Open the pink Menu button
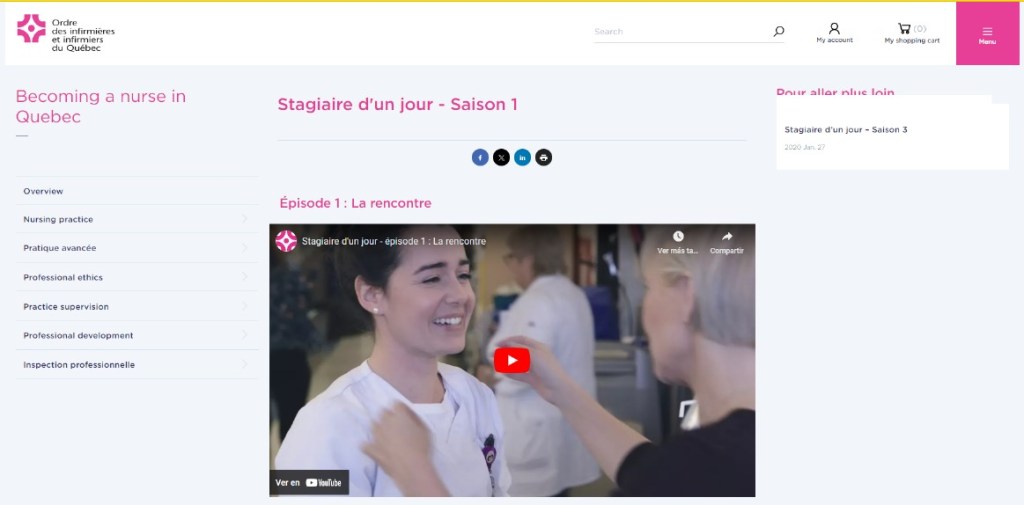Viewport: 1024px width, 505px height. pyautogui.click(x=987, y=34)
